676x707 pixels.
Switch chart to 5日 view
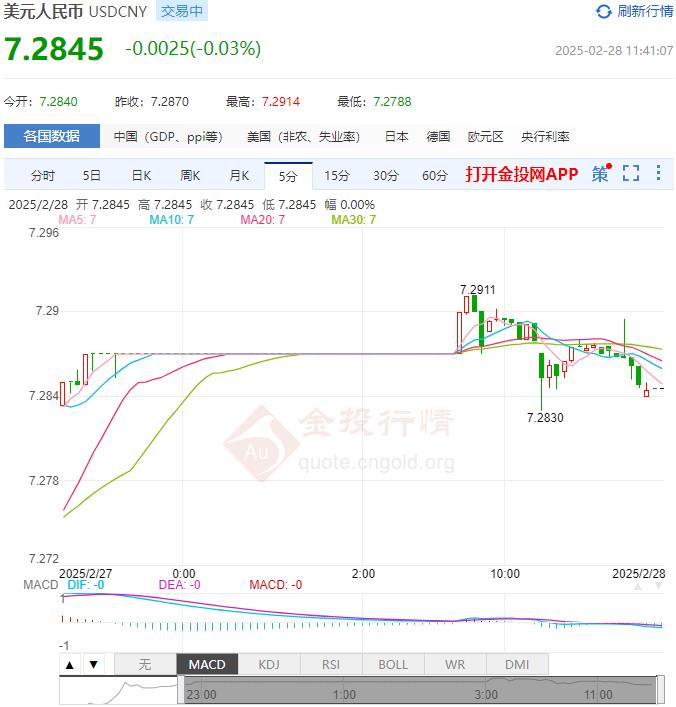coord(92,175)
